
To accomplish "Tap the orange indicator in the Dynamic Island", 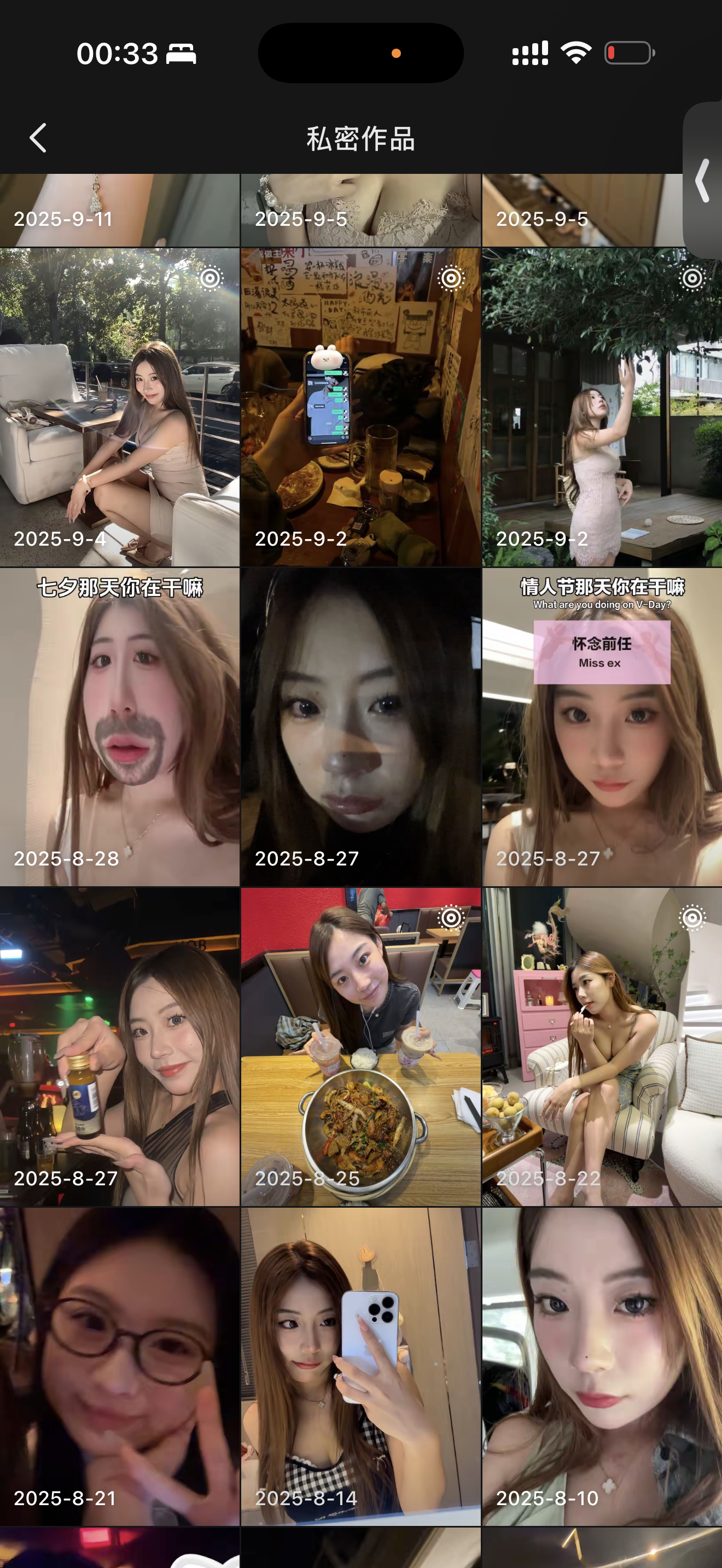I will coord(398,53).
